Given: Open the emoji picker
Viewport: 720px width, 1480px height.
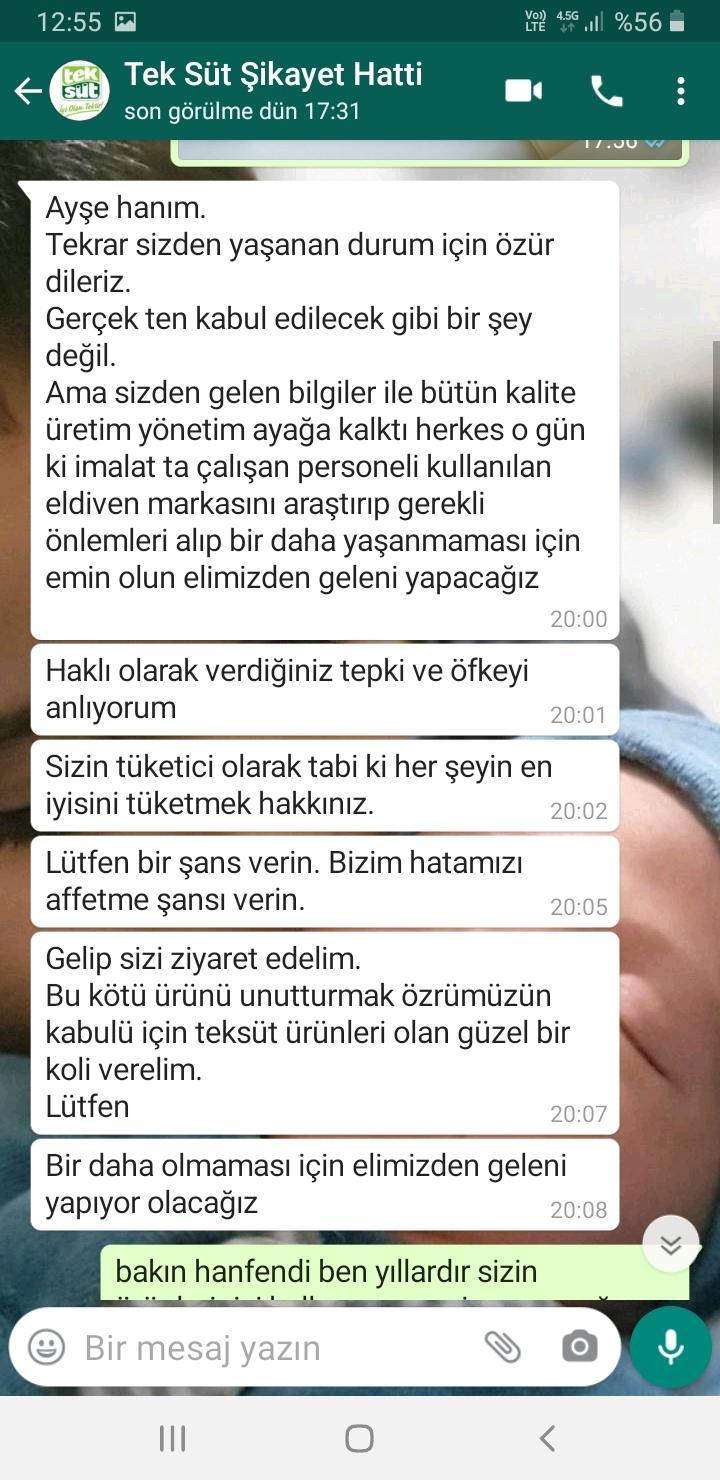Looking at the screenshot, I should pos(46,1348).
